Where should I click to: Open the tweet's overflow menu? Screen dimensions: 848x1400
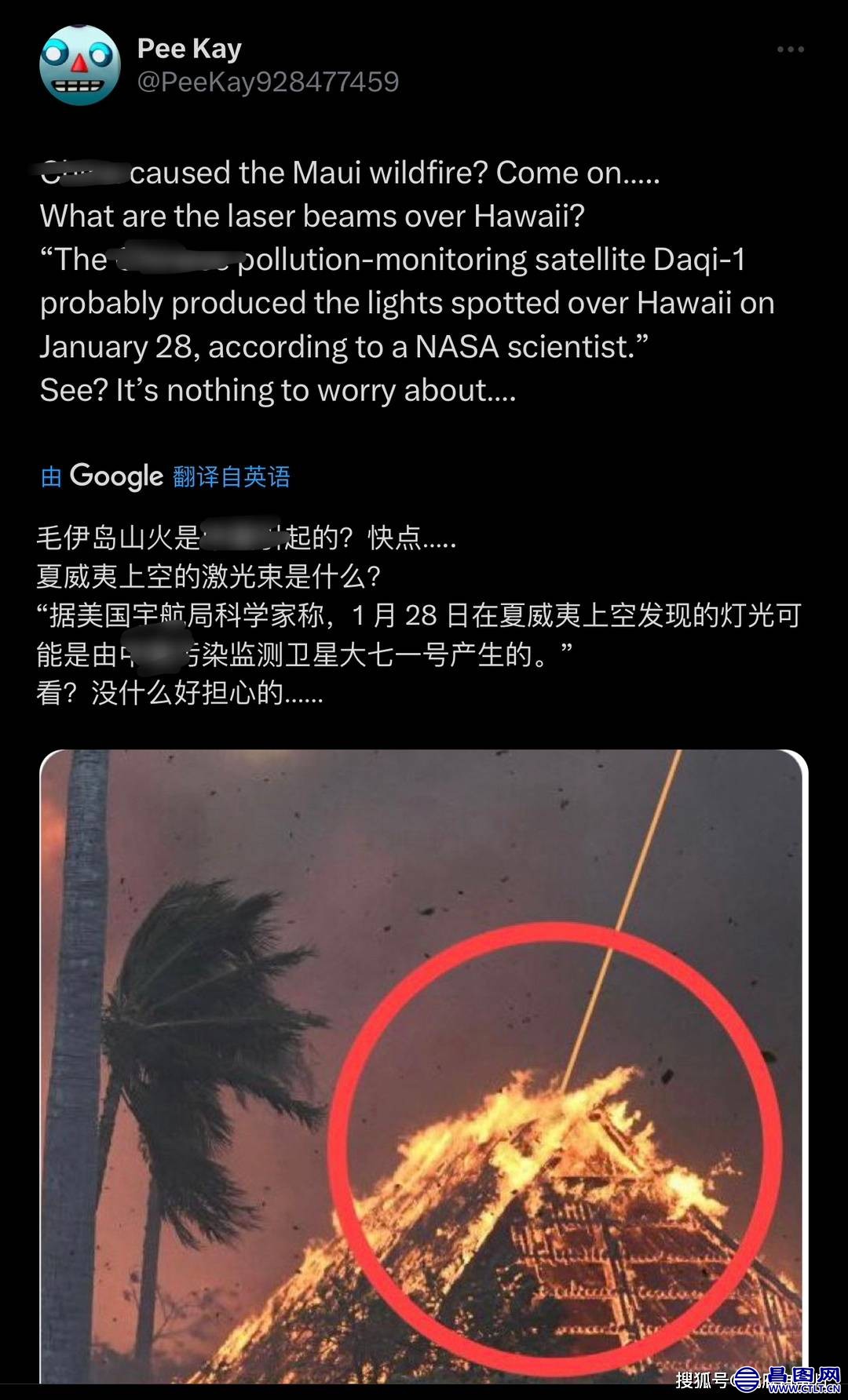coord(790,49)
